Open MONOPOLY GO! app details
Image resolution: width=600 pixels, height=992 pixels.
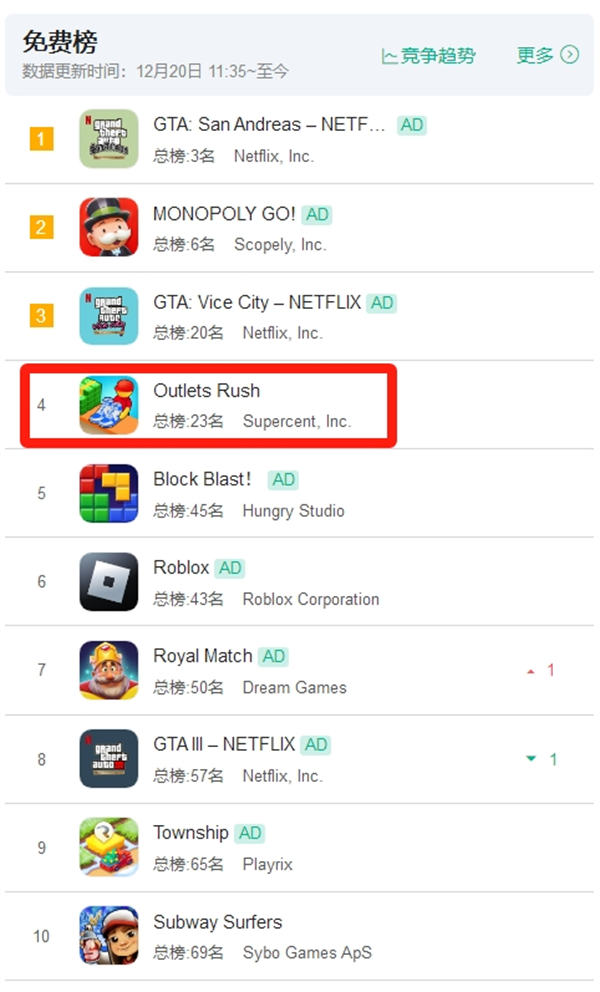pyautogui.click(x=224, y=214)
